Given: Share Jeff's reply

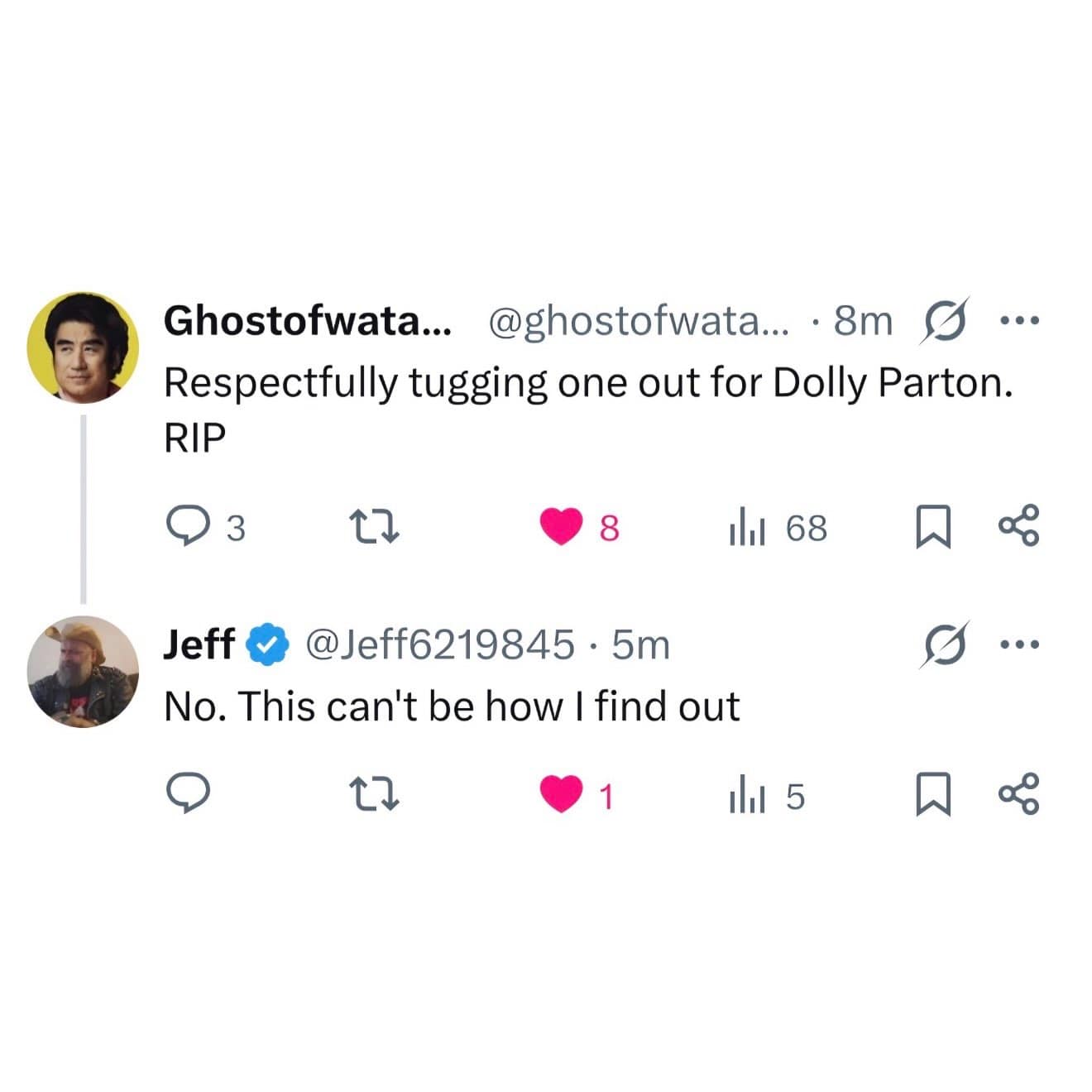Looking at the screenshot, I should [x=1018, y=794].
